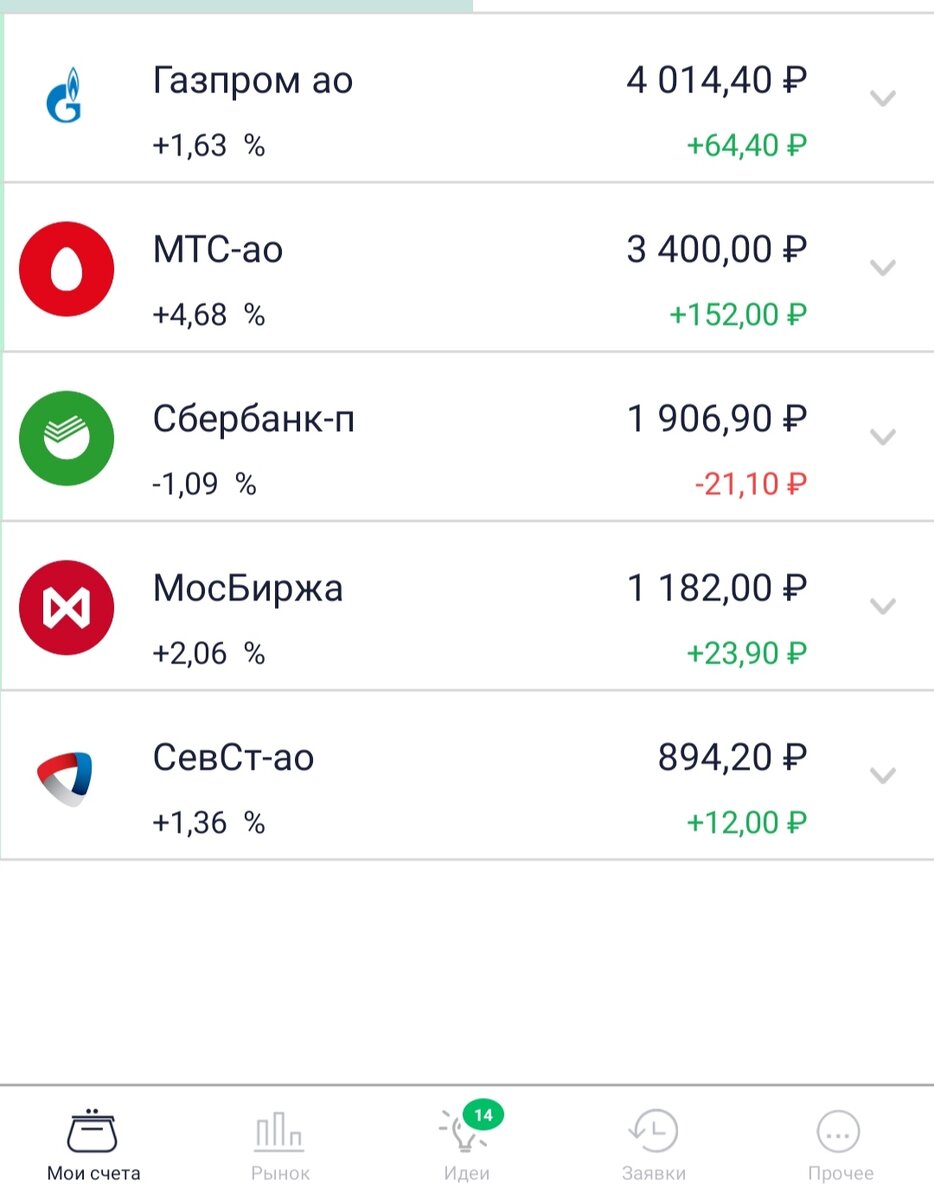Open the Рынок section via its chart icon

(280, 1131)
